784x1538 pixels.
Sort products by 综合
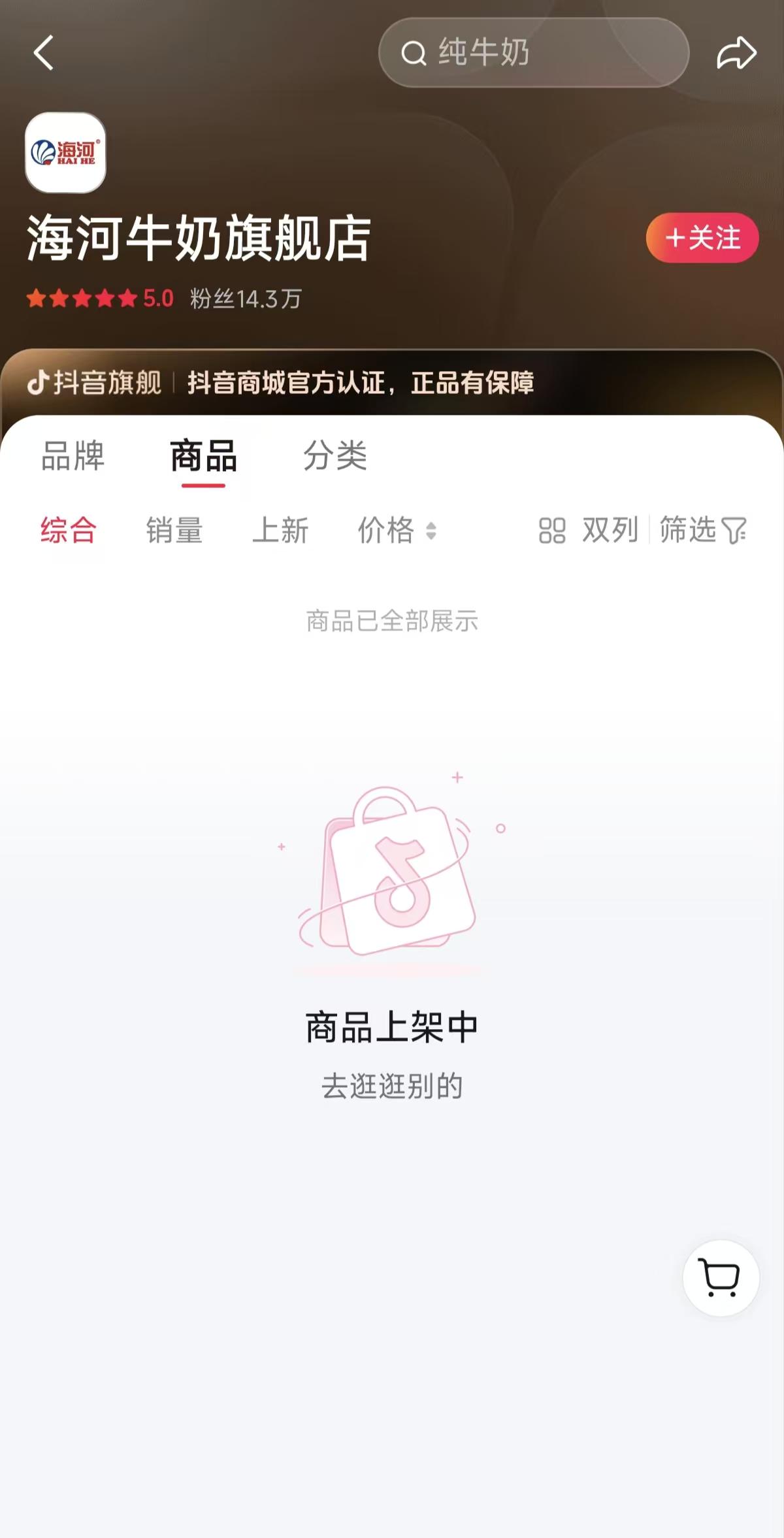(x=69, y=530)
